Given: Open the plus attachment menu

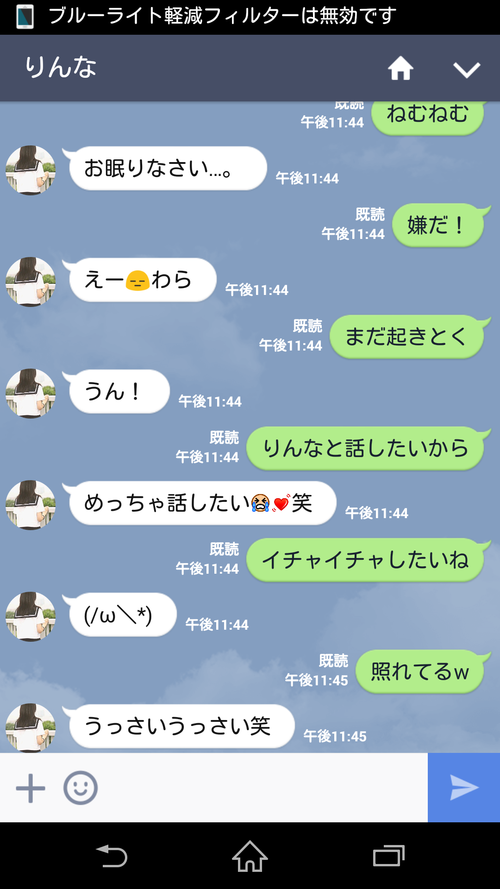Looking at the screenshot, I should click(x=31, y=788).
